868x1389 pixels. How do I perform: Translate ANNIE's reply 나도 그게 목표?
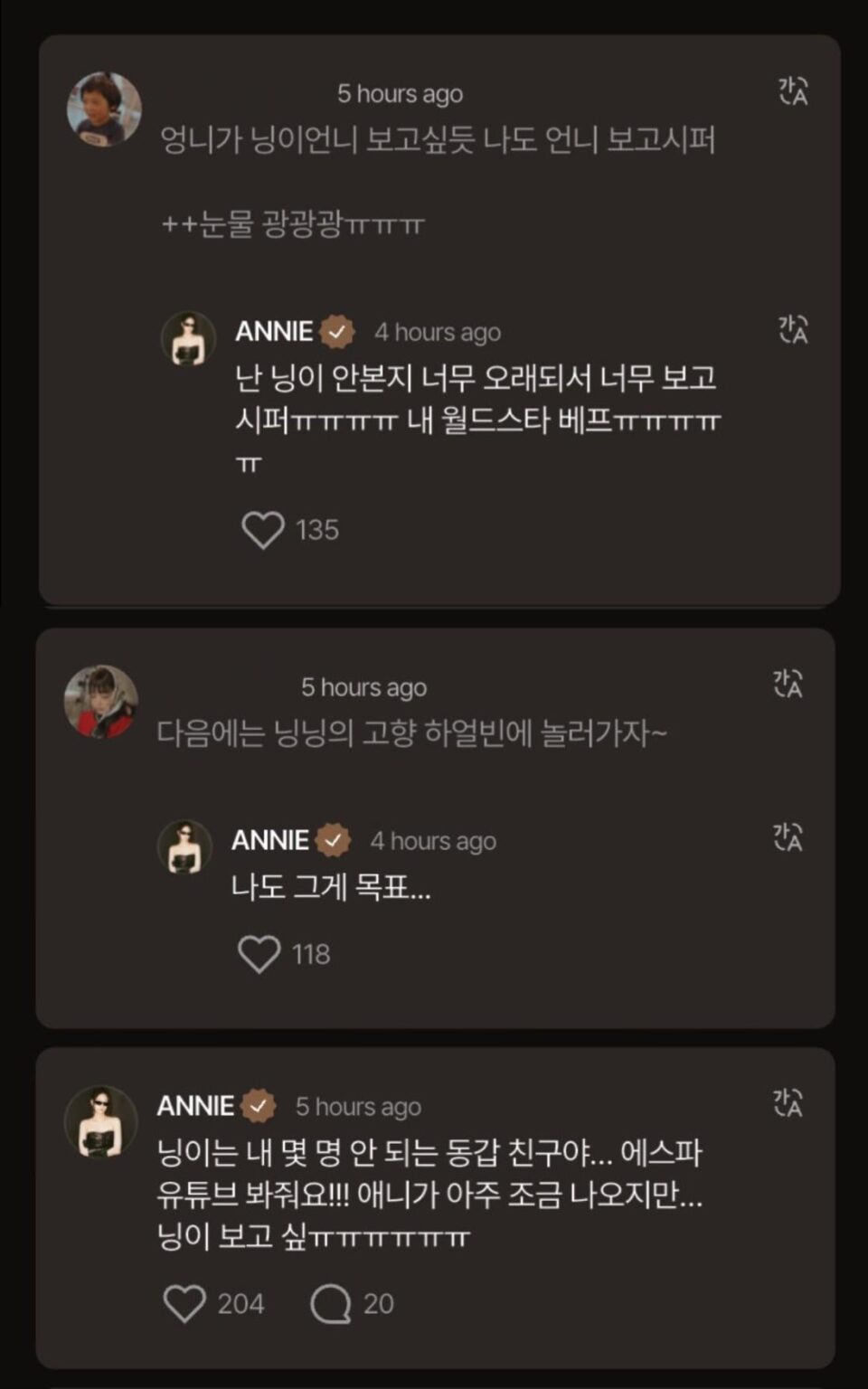coord(788,837)
